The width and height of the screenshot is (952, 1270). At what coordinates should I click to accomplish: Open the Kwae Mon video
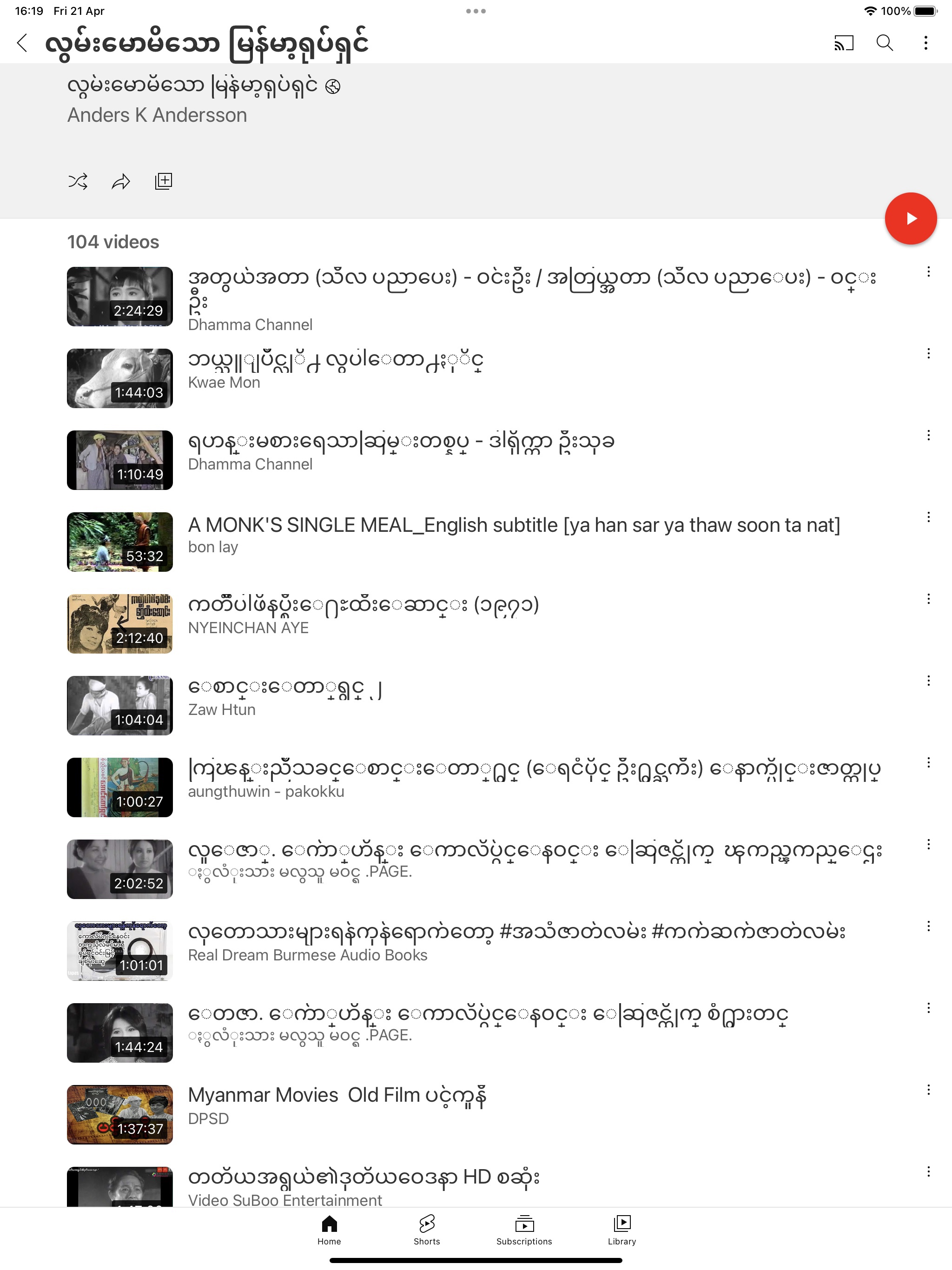pyautogui.click(x=119, y=378)
